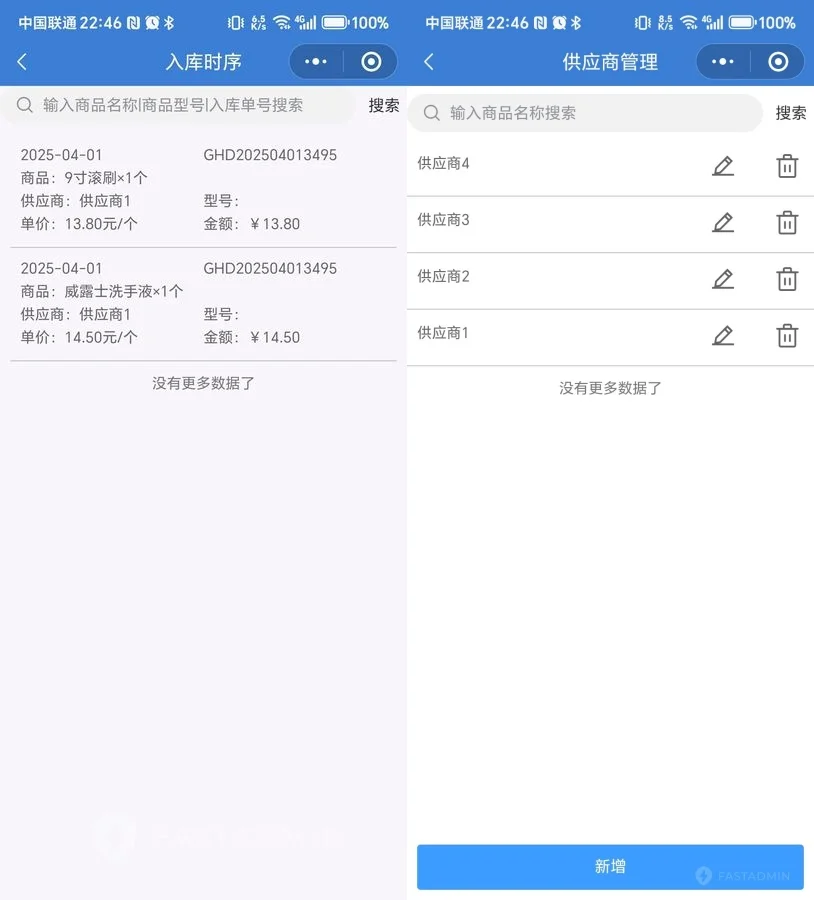Edit 供应商3

723,222
